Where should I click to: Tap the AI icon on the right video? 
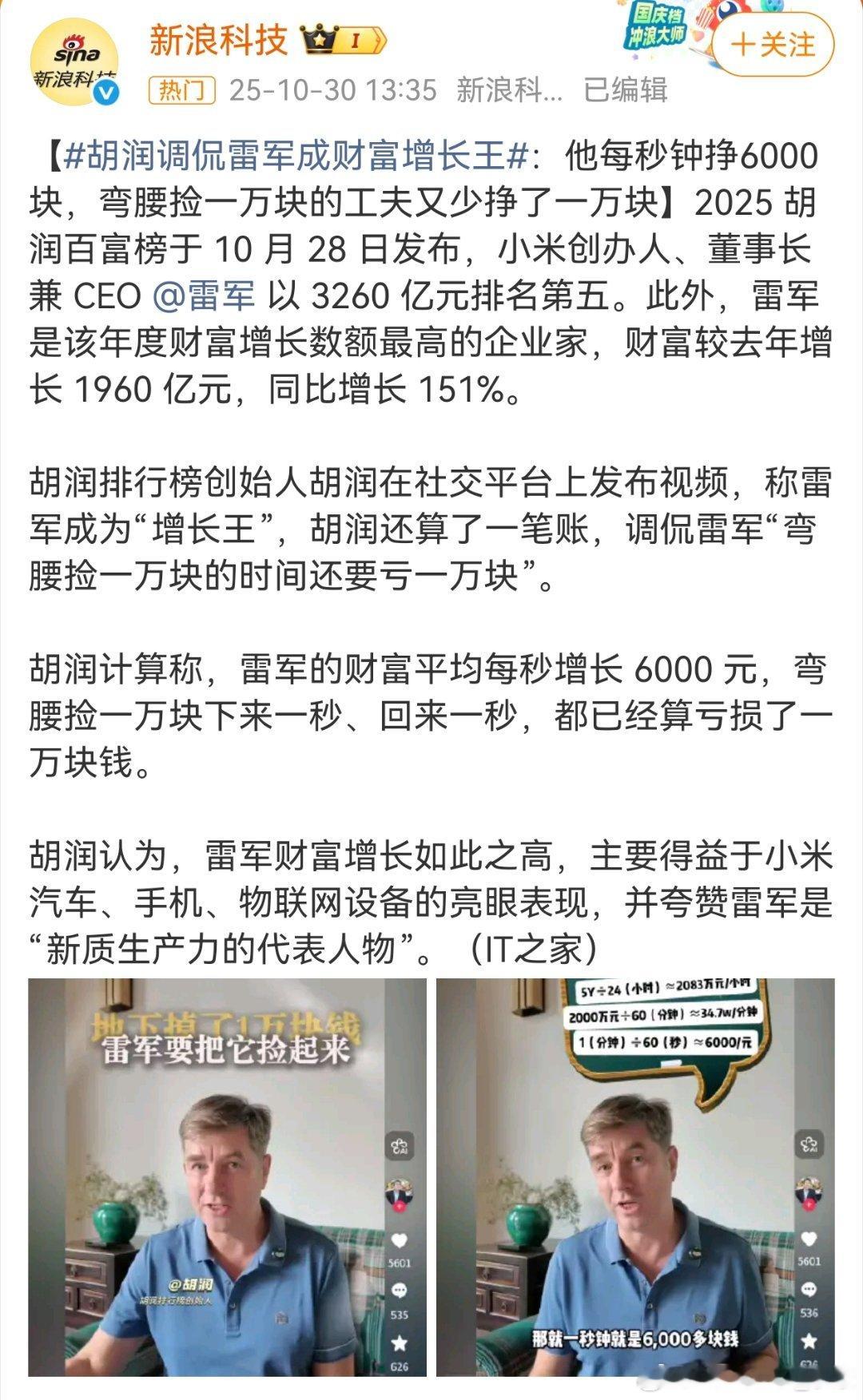tap(809, 1144)
